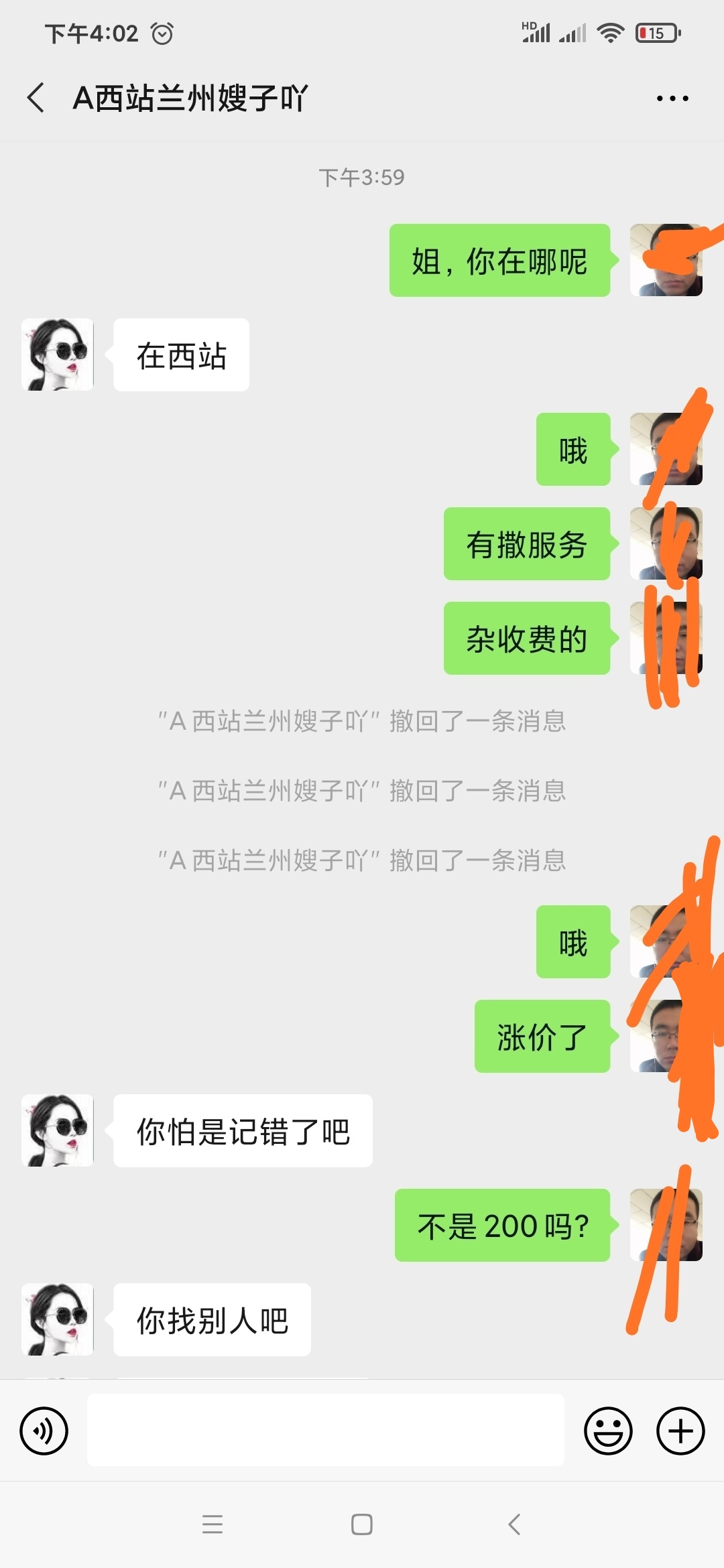Open contact avatar beside 在西站
This screenshot has height=1568, width=724.
tap(58, 354)
